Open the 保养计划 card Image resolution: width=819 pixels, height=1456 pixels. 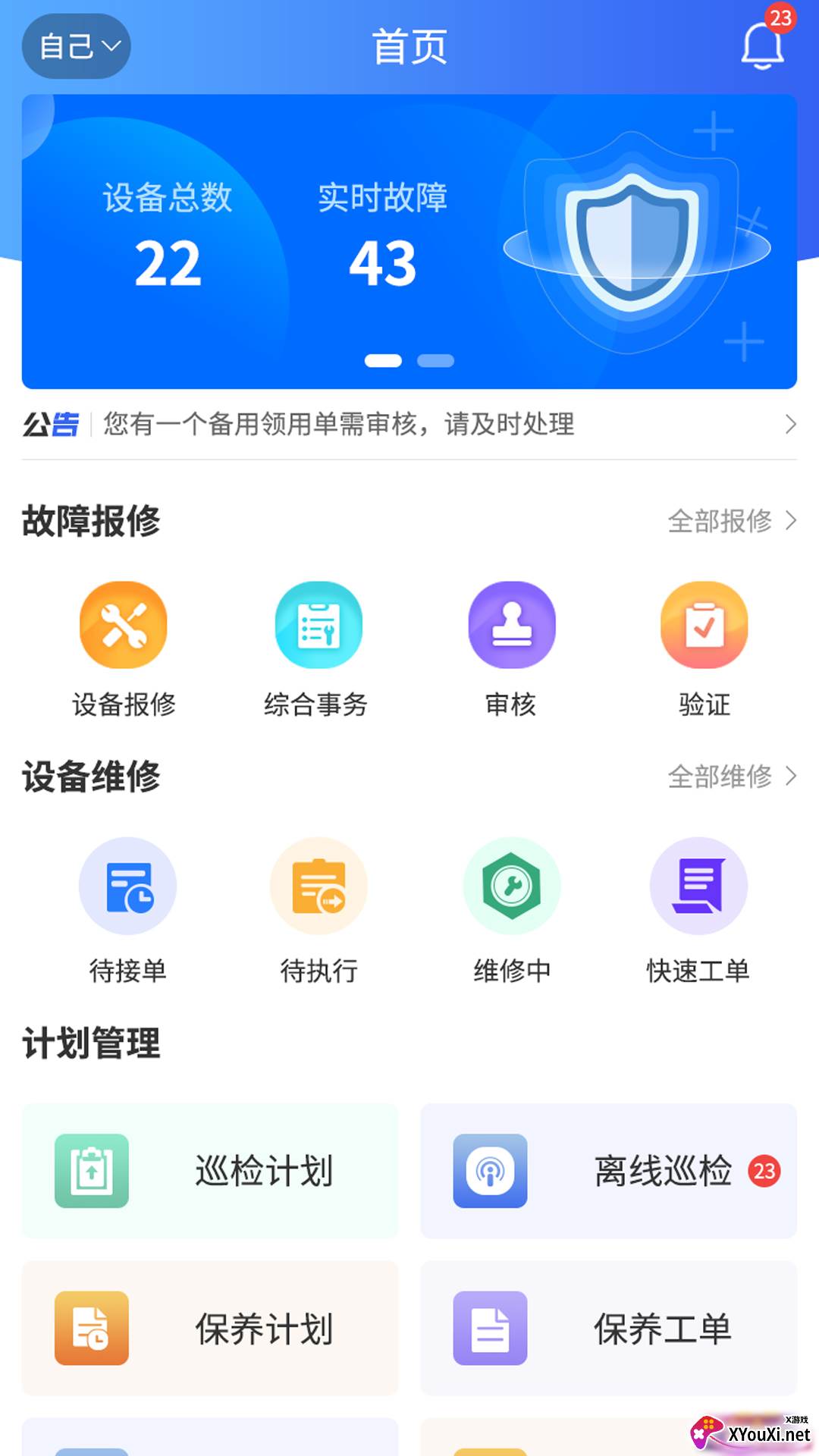pos(210,1329)
